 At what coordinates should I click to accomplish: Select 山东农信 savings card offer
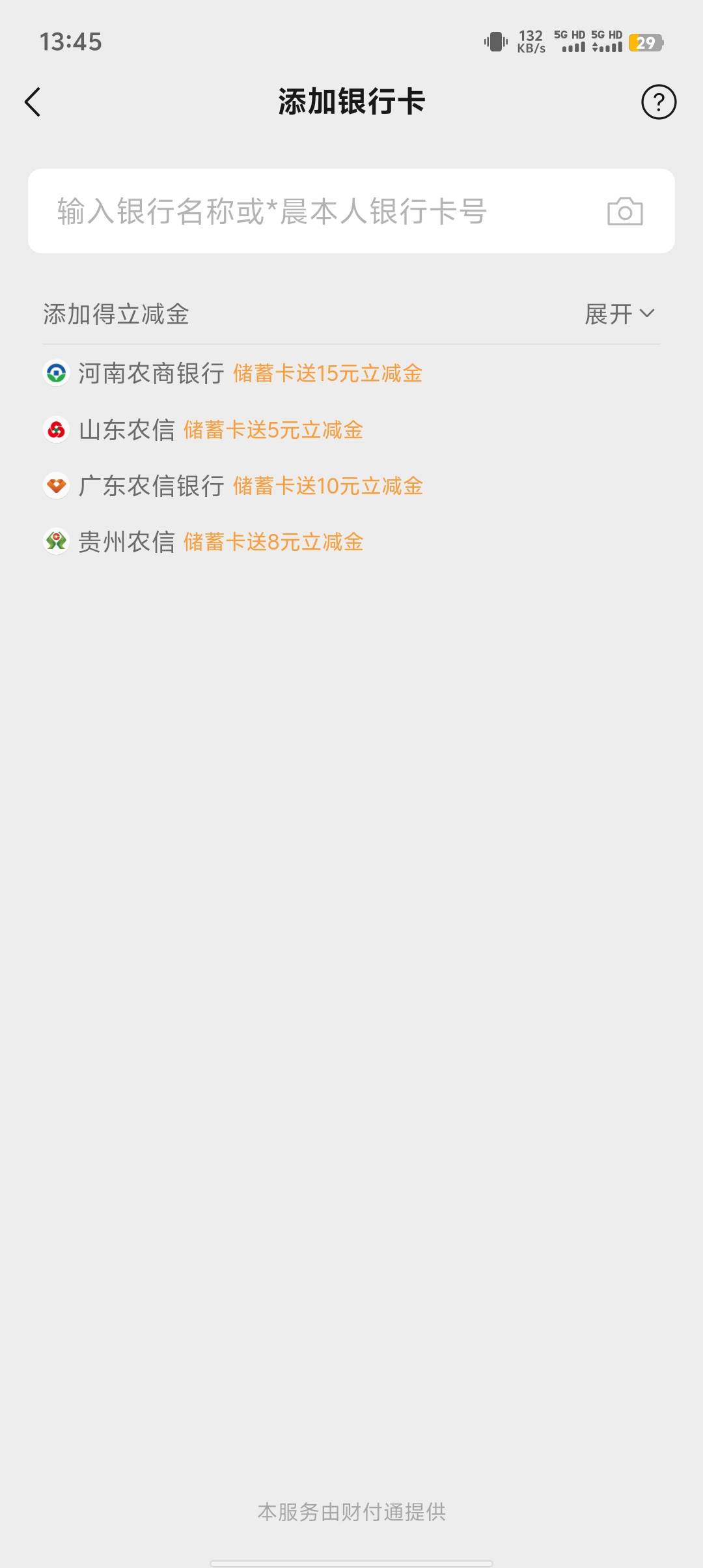point(203,430)
